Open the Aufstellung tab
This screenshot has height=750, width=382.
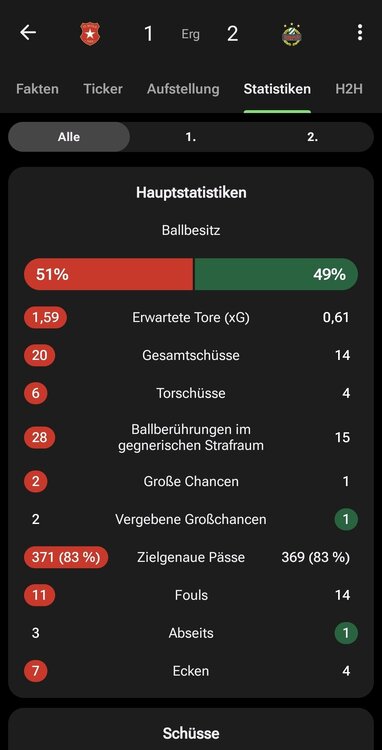[x=183, y=89]
